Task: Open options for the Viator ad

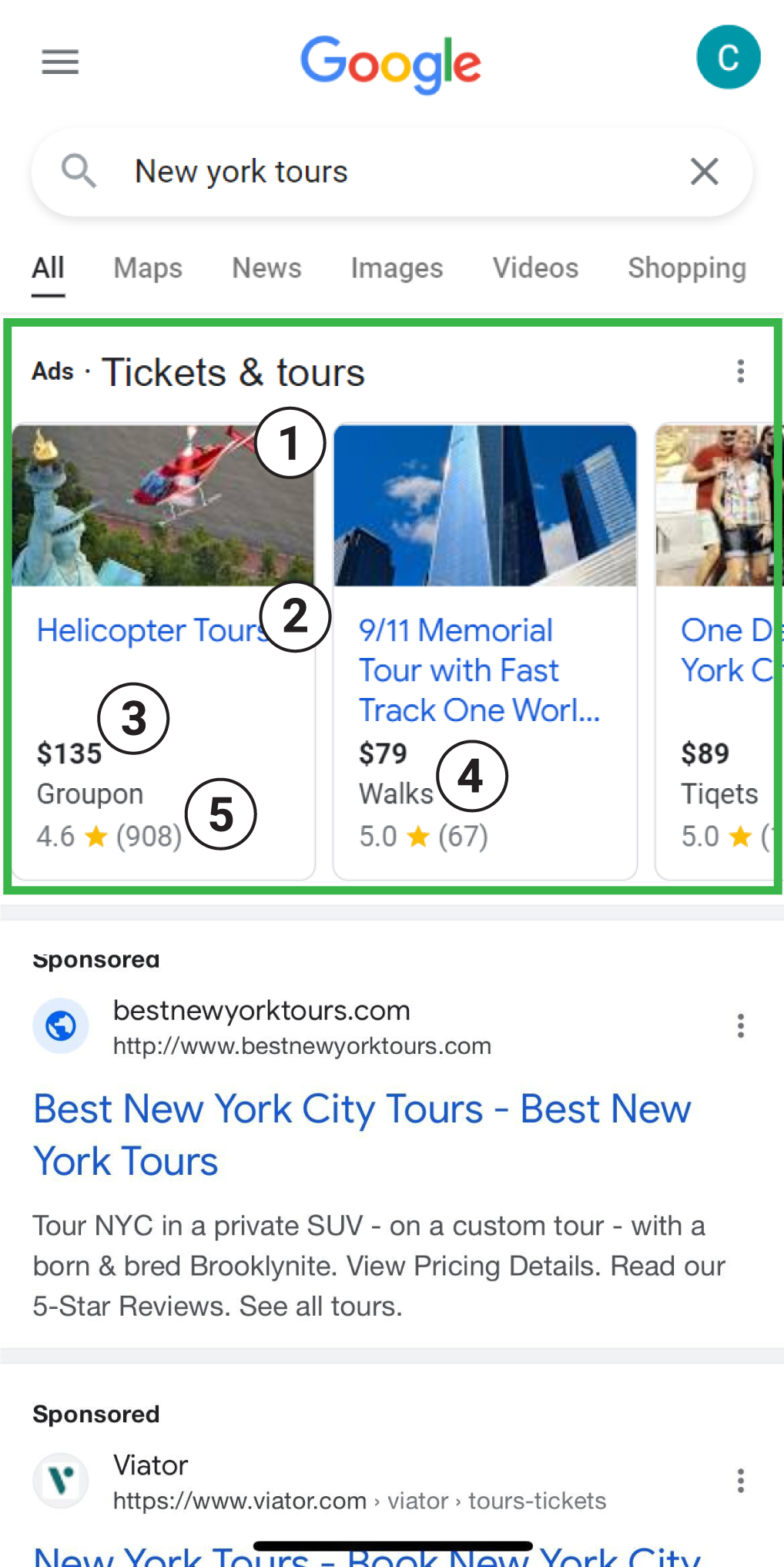Action: tap(740, 1481)
